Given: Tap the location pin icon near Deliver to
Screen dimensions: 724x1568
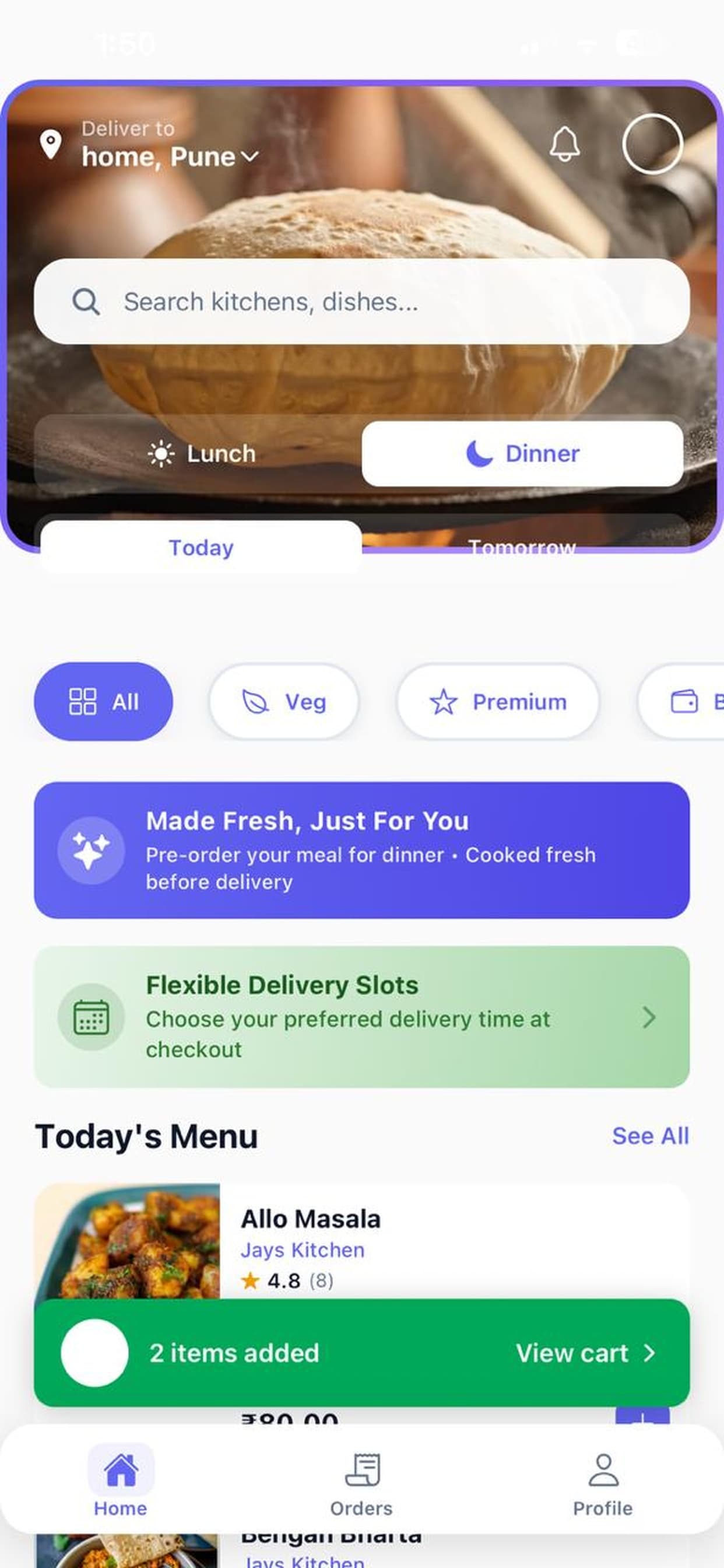Looking at the screenshot, I should tap(52, 143).
